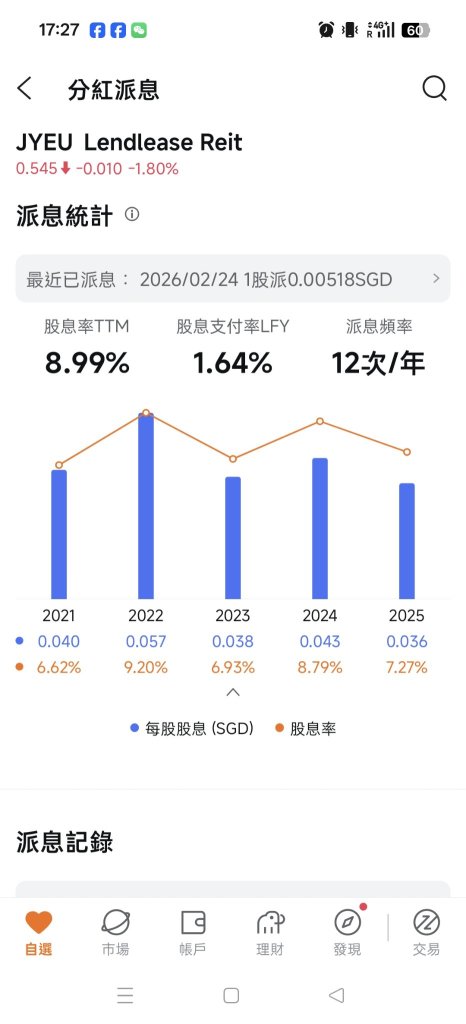
Task: Tap the system home button
Action: [231, 995]
